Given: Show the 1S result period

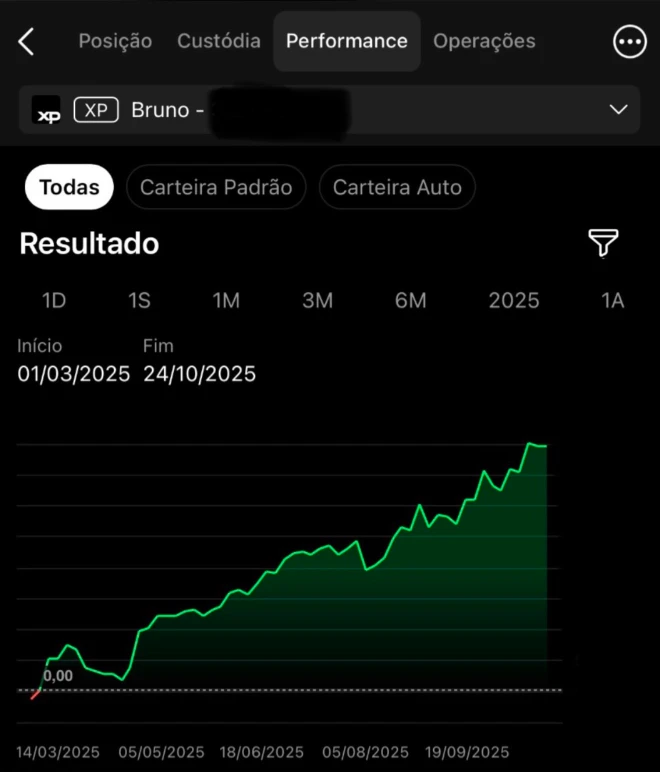Looking at the screenshot, I should (139, 301).
